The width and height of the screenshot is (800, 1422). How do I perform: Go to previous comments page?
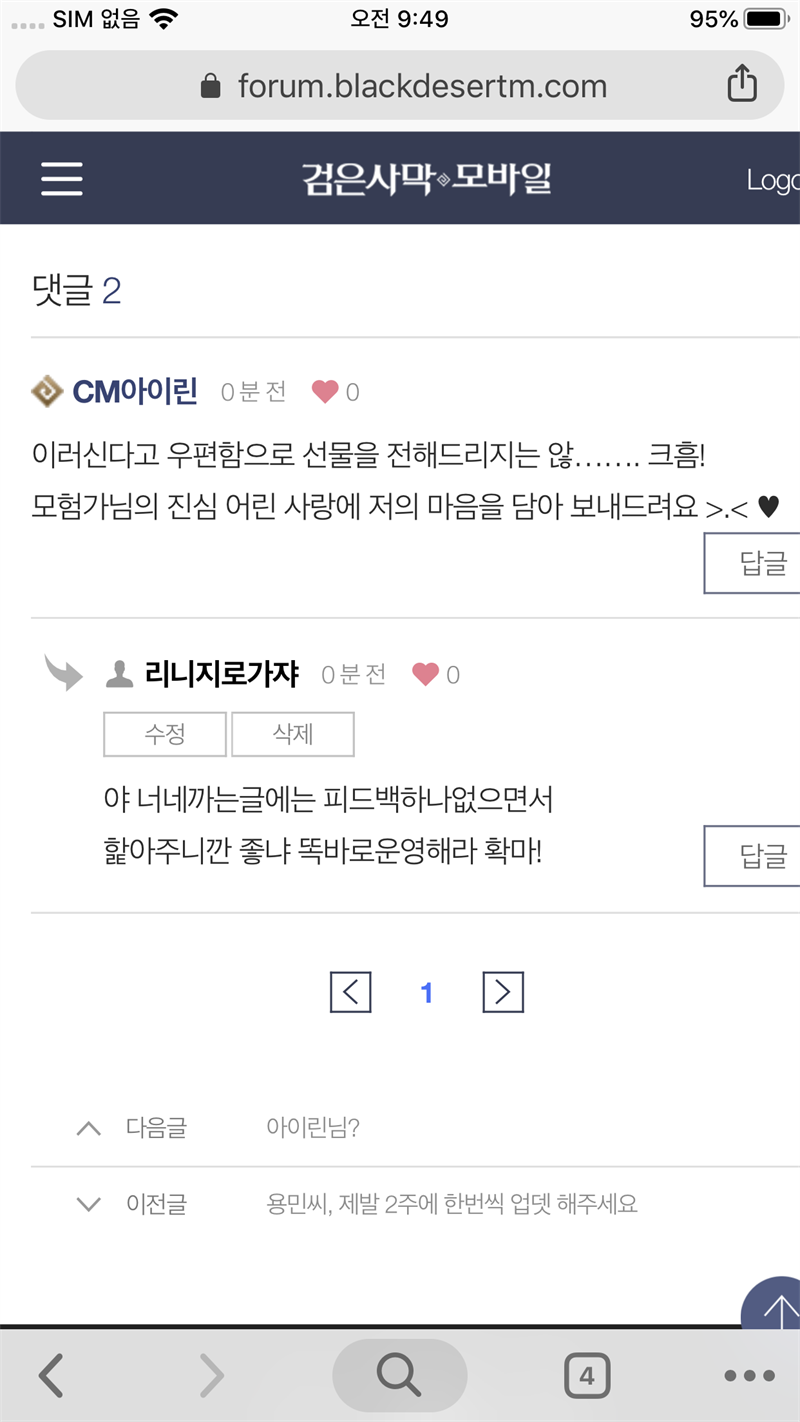click(x=351, y=992)
